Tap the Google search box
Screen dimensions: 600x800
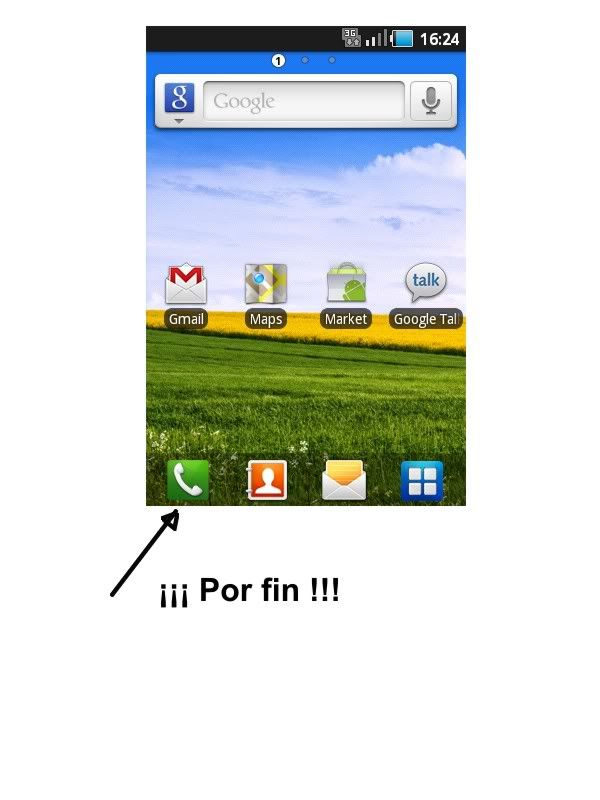point(304,101)
